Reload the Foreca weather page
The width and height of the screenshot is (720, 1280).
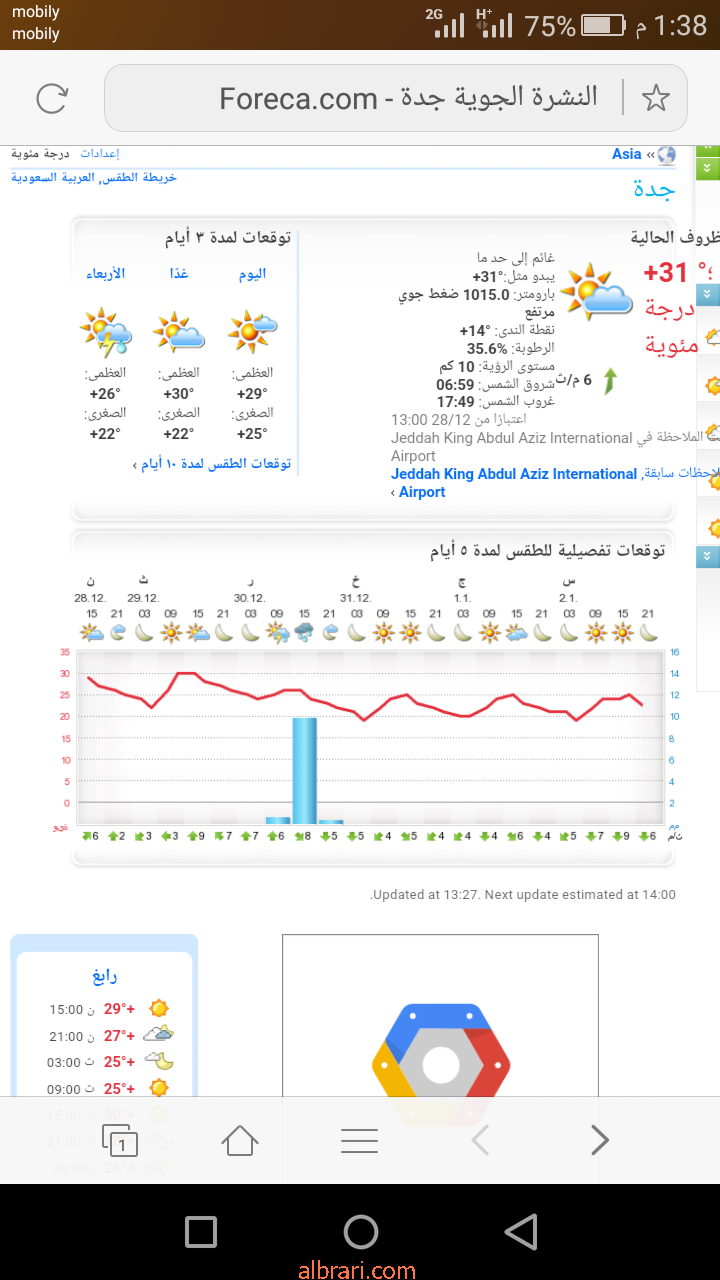click(x=51, y=98)
